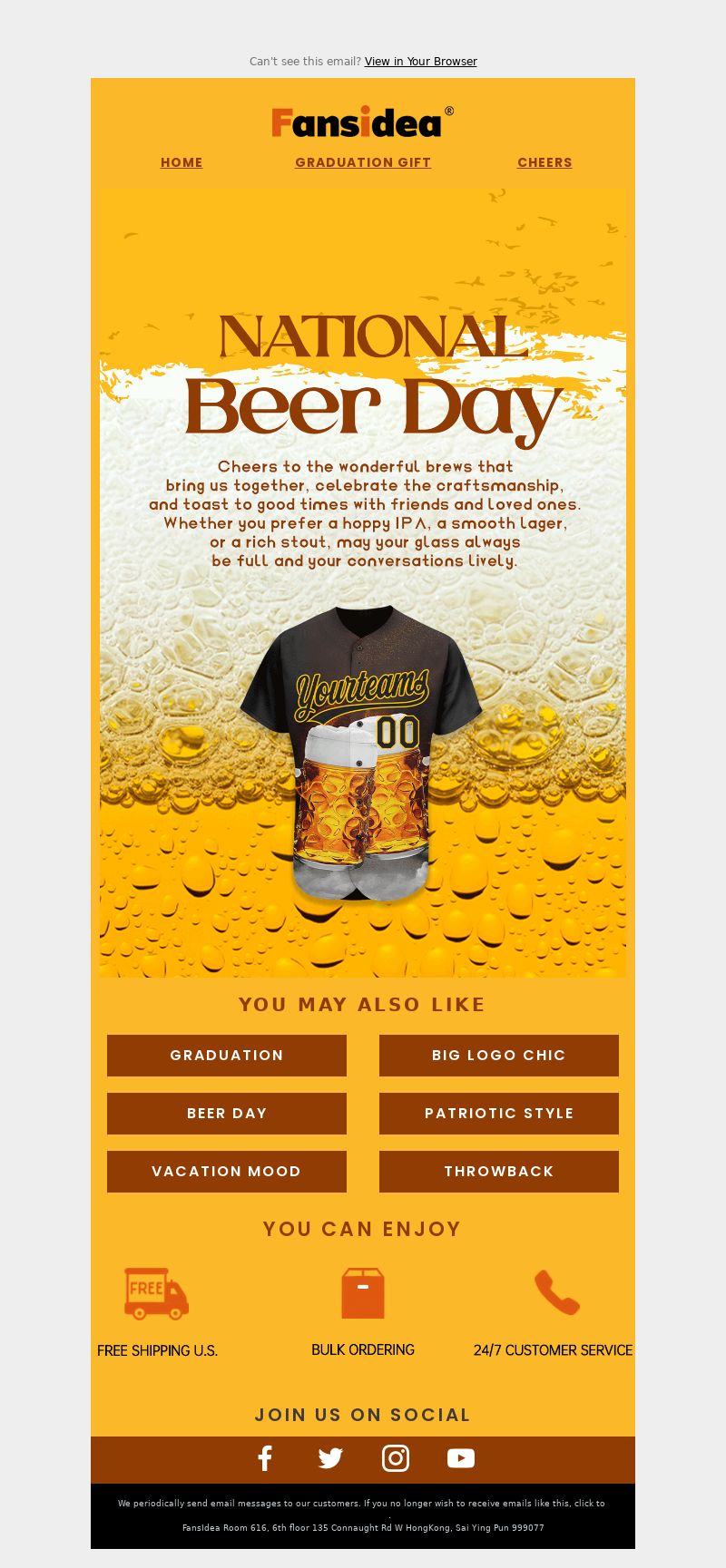Screen dimensions: 726x1568
Task: Open the CHEERS link
Action: [544, 162]
